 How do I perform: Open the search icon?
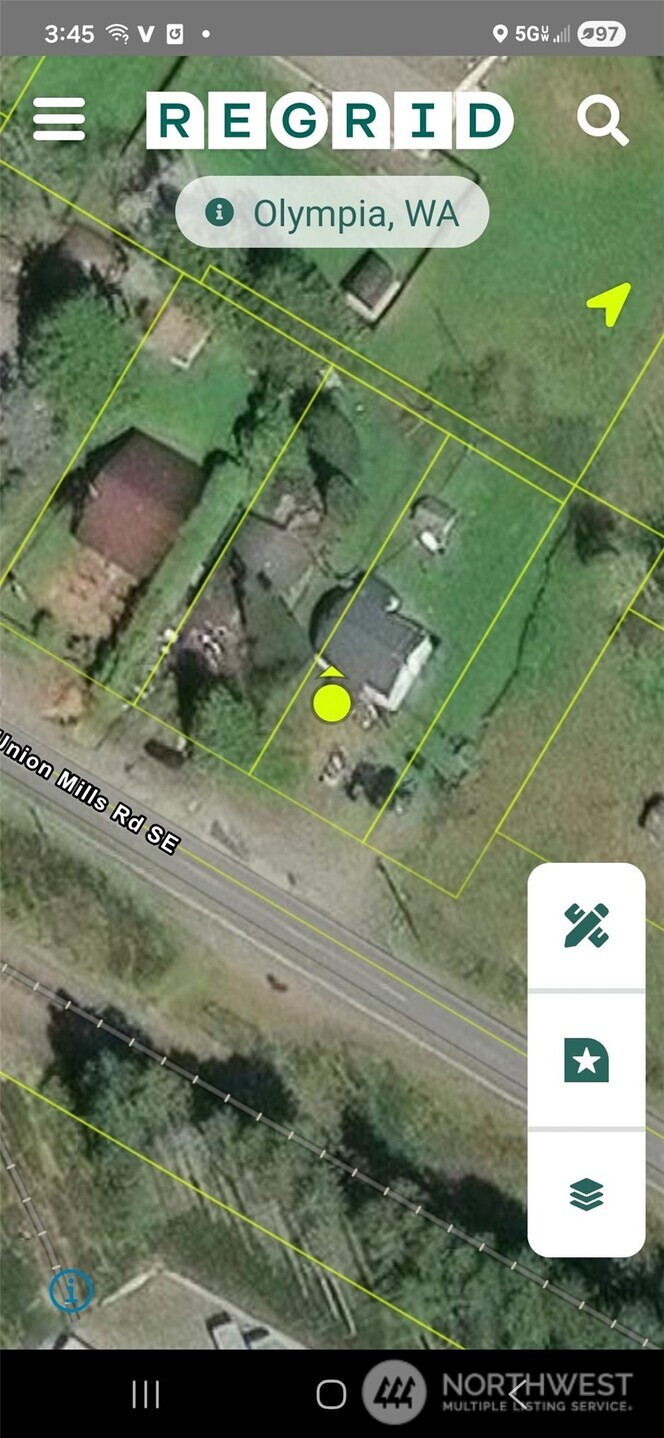click(602, 121)
